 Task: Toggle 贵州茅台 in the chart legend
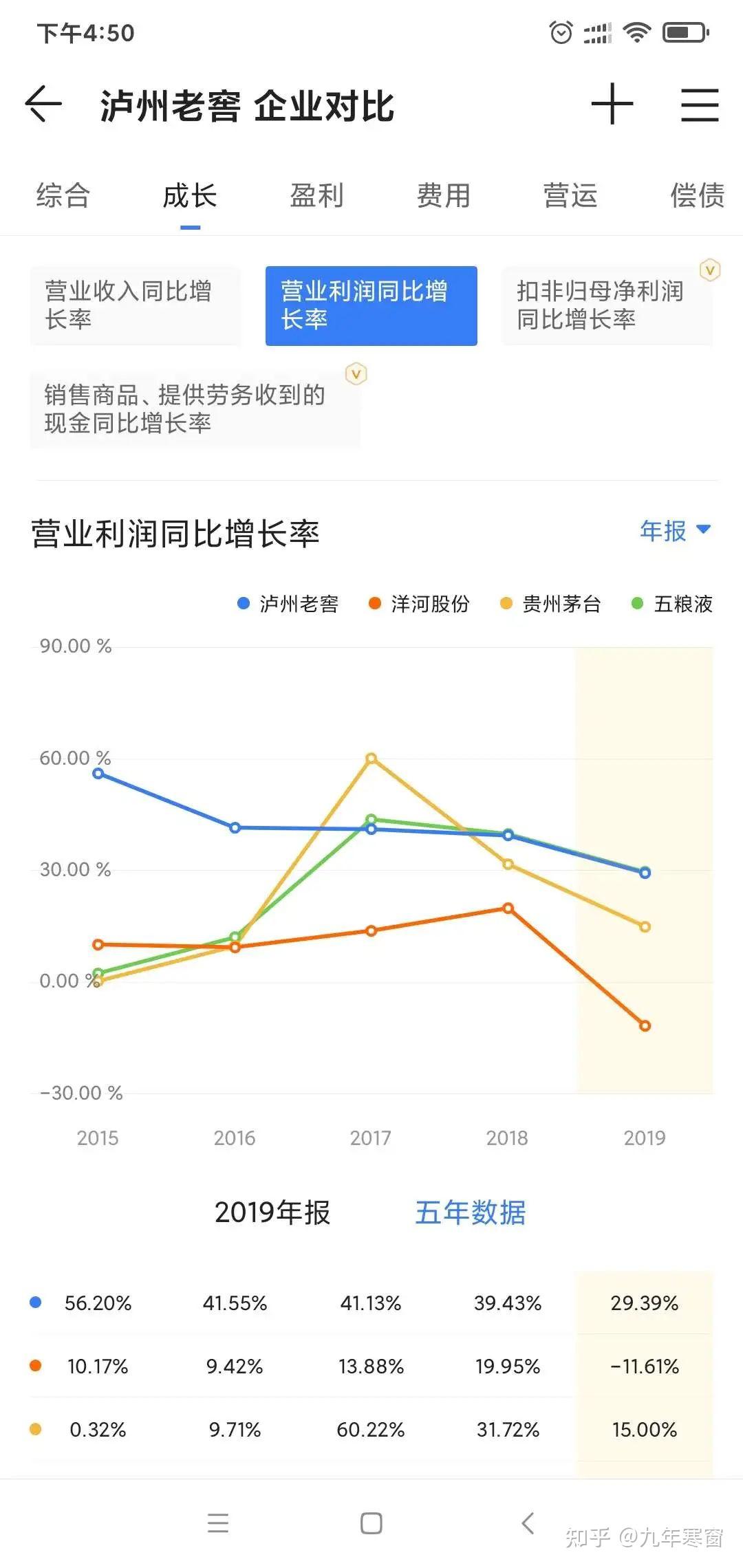pos(550,604)
